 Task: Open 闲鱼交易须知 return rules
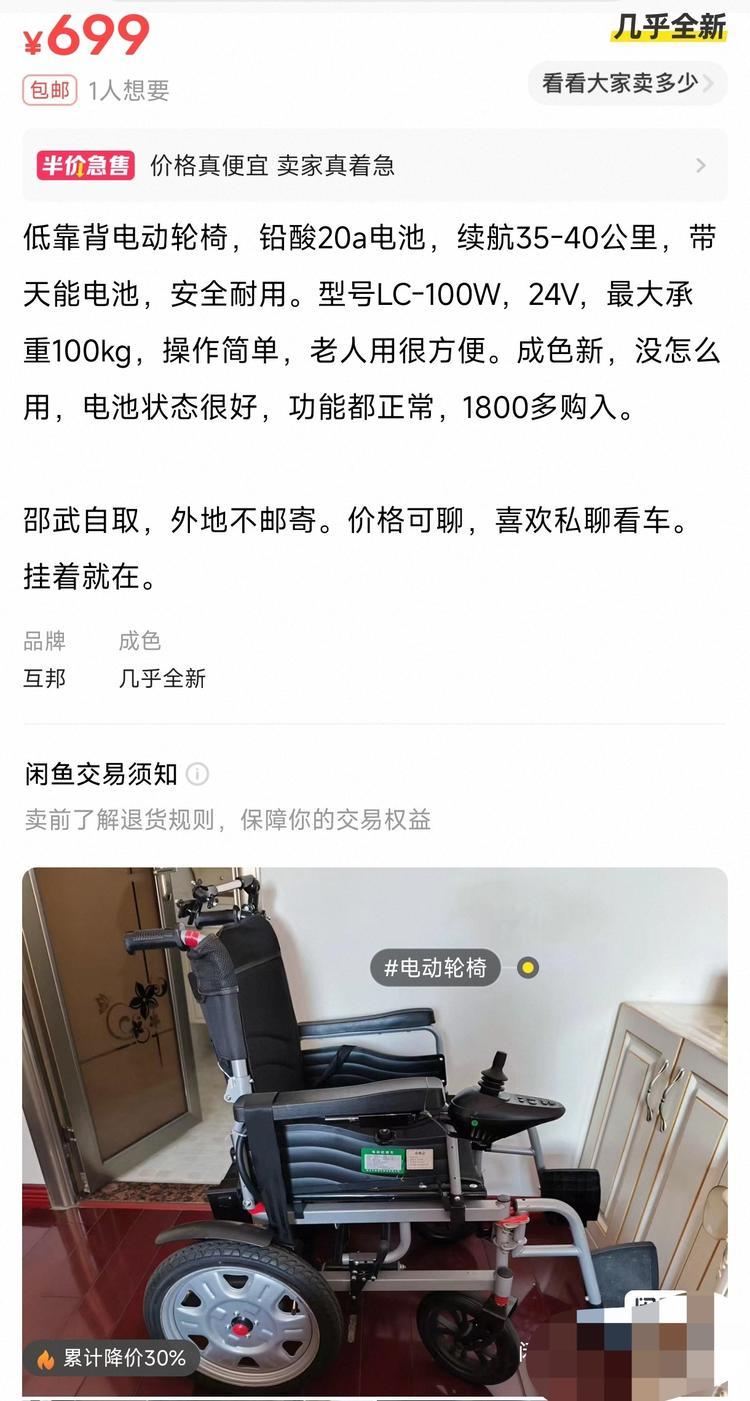pos(228,820)
